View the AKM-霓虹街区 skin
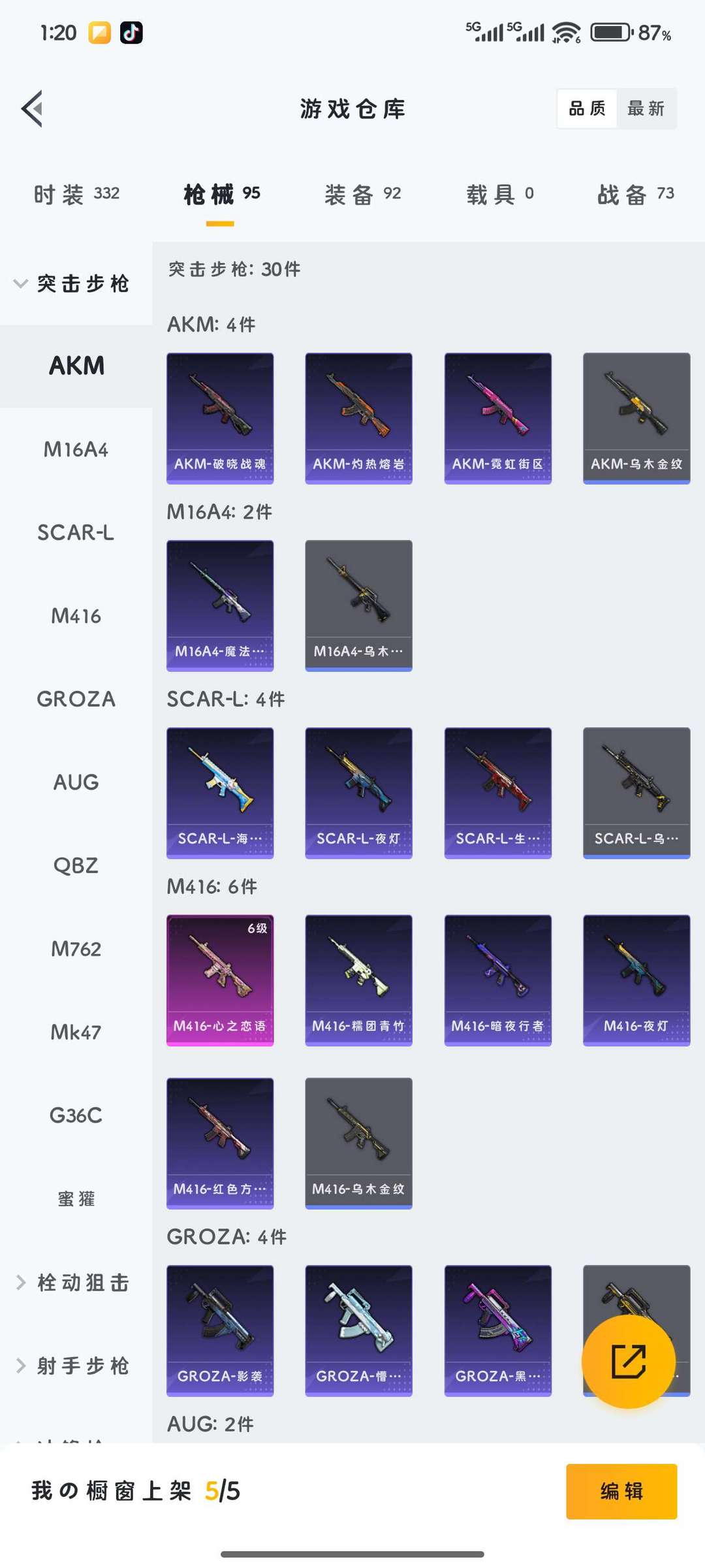 (498, 418)
